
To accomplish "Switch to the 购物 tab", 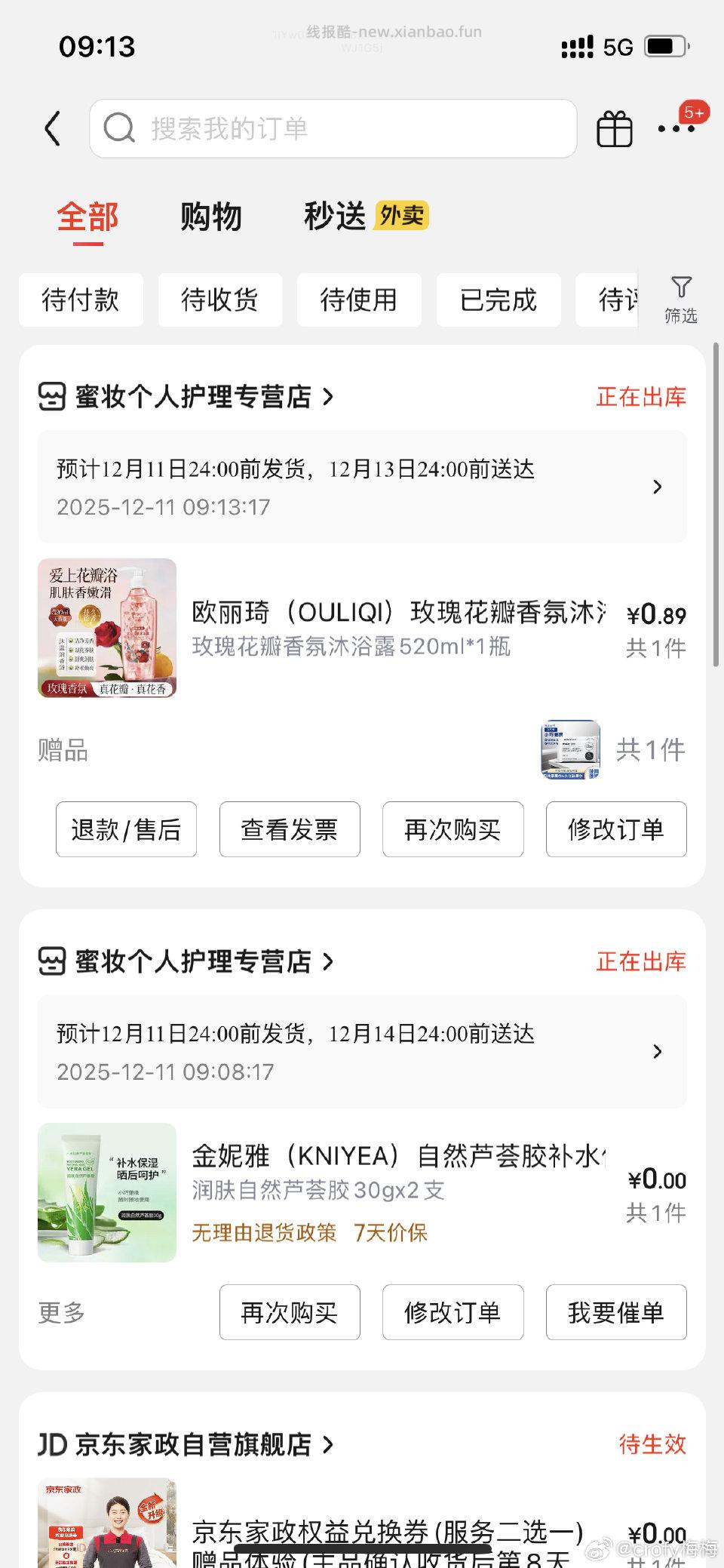I will (x=211, y=217).
